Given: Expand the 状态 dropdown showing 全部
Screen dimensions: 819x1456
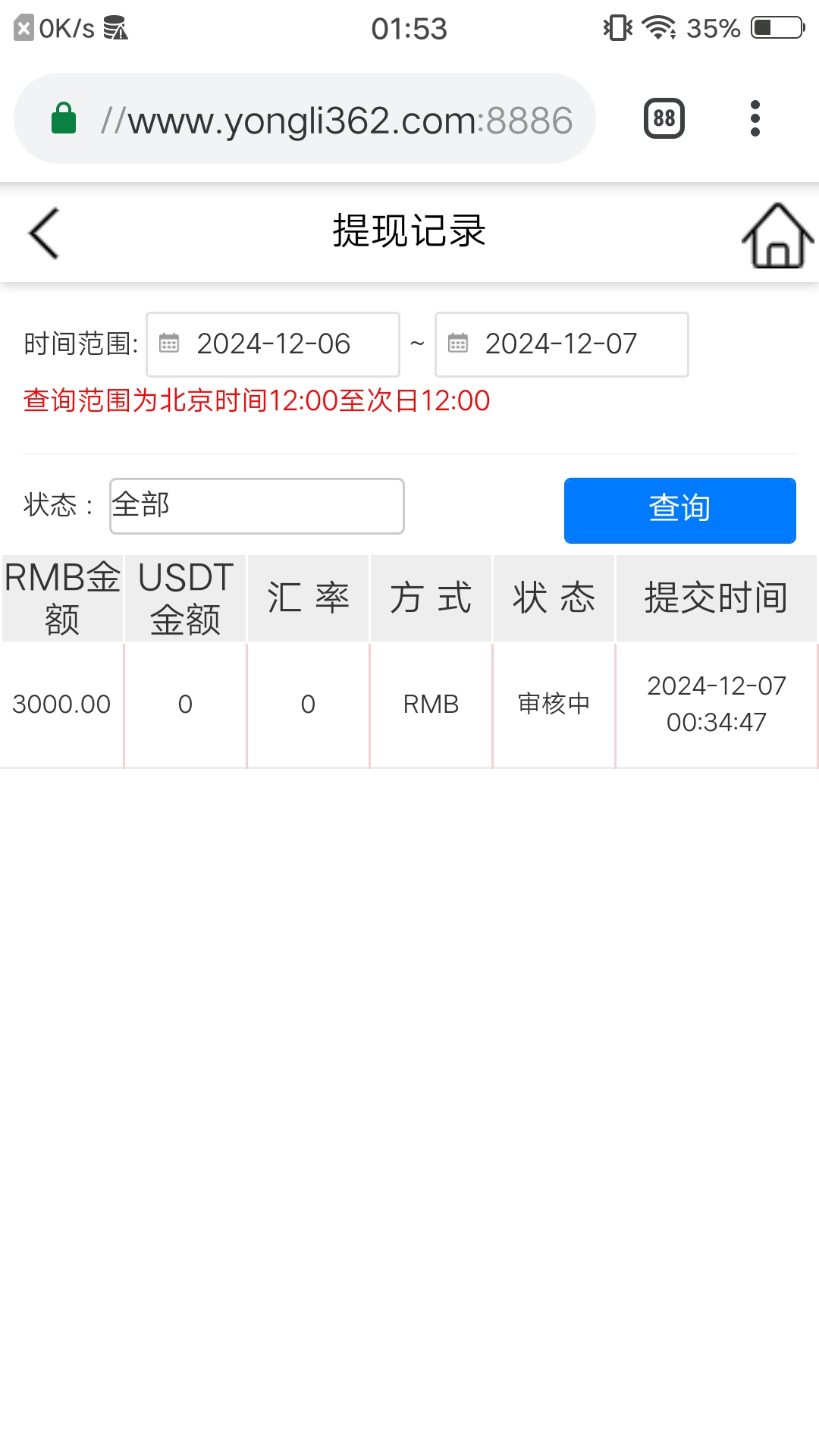Looking at the screenshot, I should (x=256, y=506).
